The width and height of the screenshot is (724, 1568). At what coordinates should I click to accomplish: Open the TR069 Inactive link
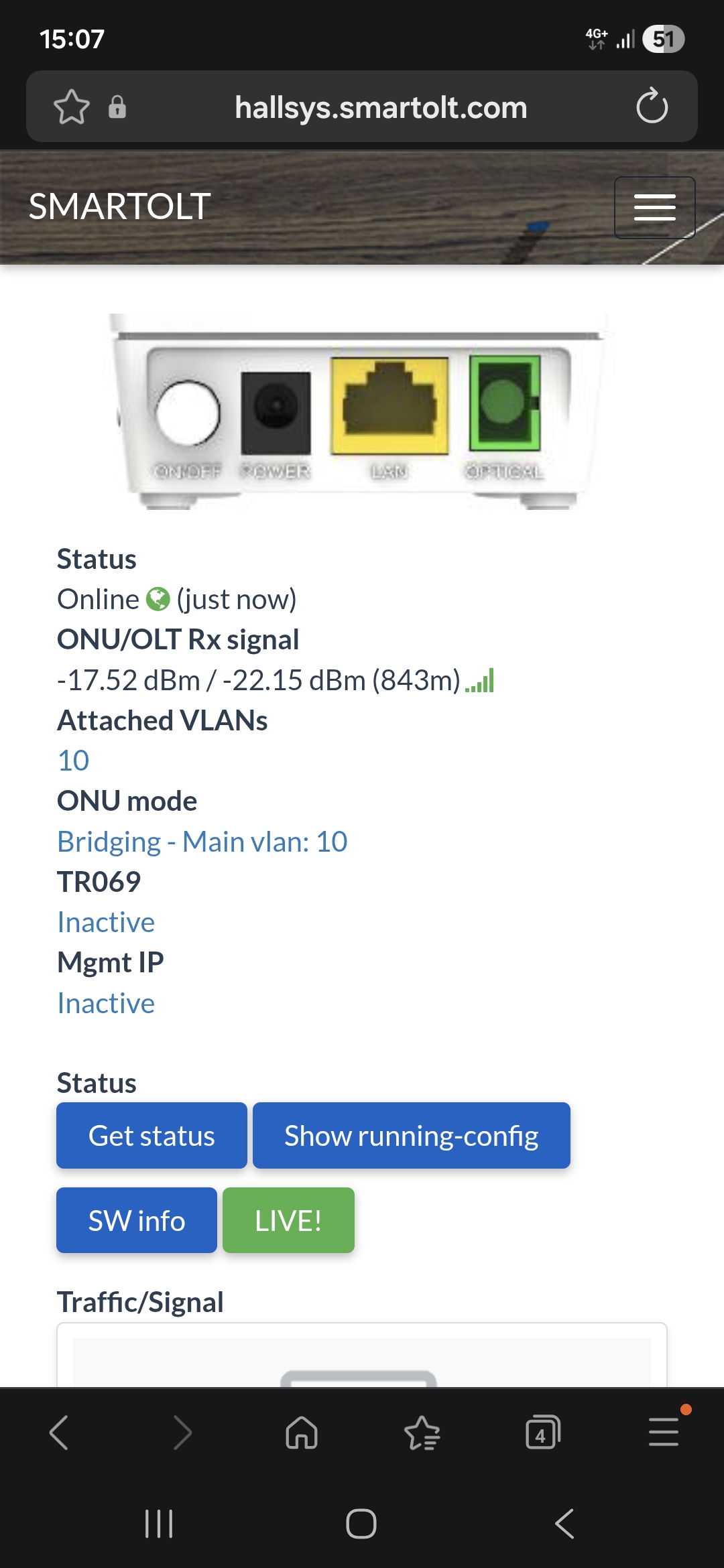[x=106, y=922]
